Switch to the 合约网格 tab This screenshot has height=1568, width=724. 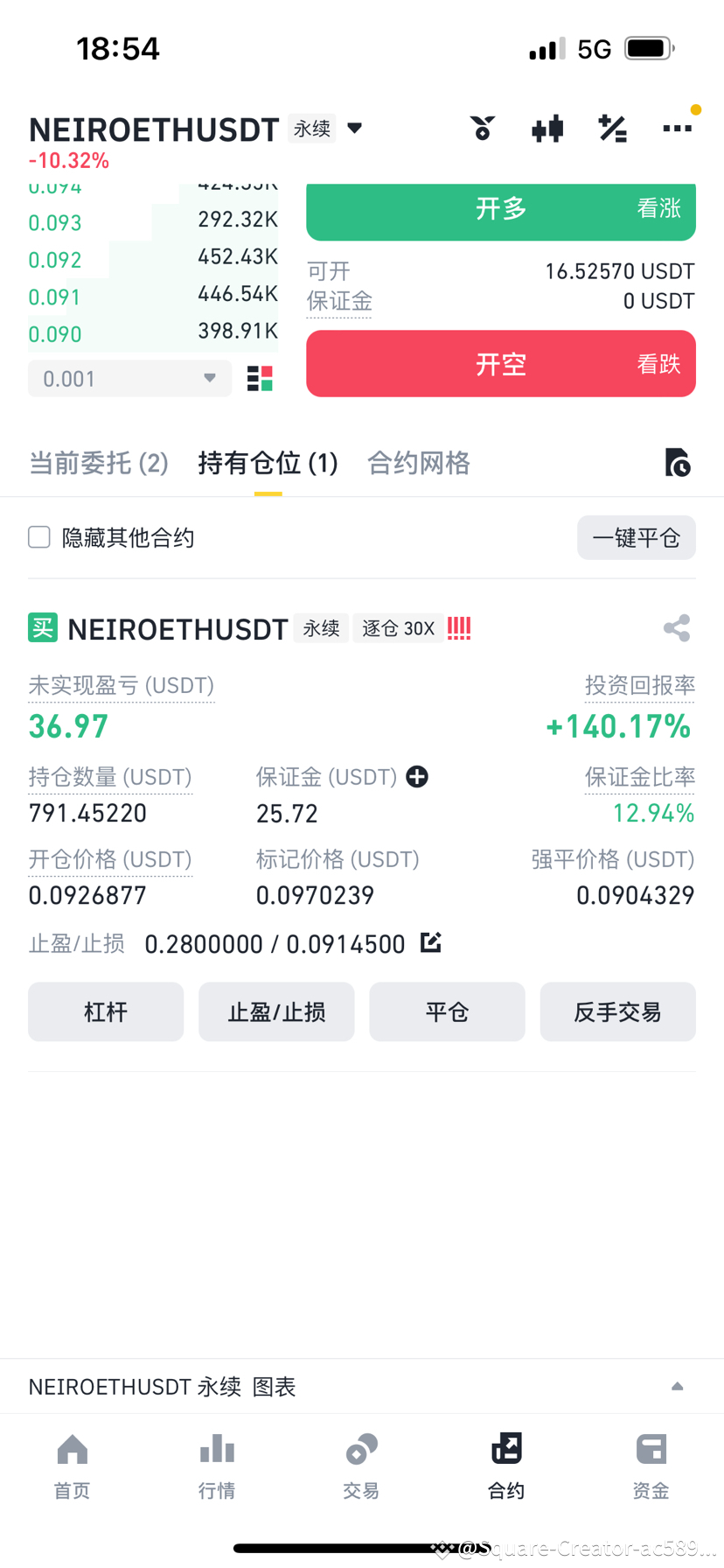coord(418,463)
